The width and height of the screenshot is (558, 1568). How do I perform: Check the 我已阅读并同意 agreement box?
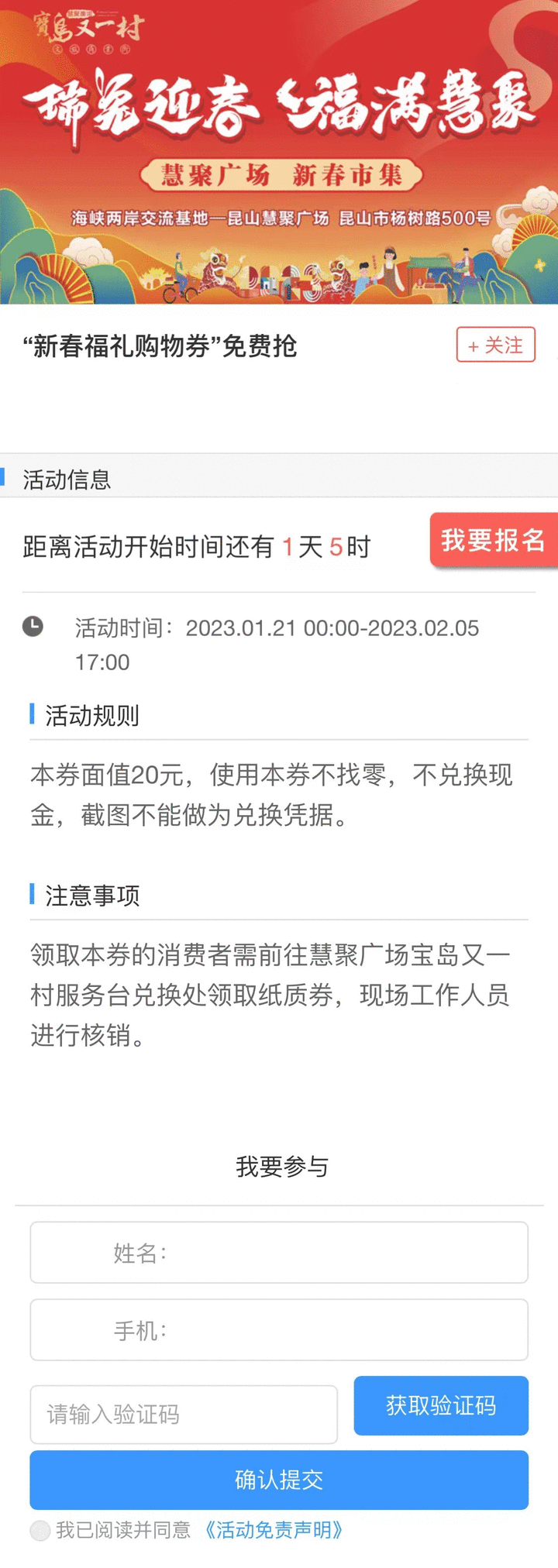(x=40, y=1530)
